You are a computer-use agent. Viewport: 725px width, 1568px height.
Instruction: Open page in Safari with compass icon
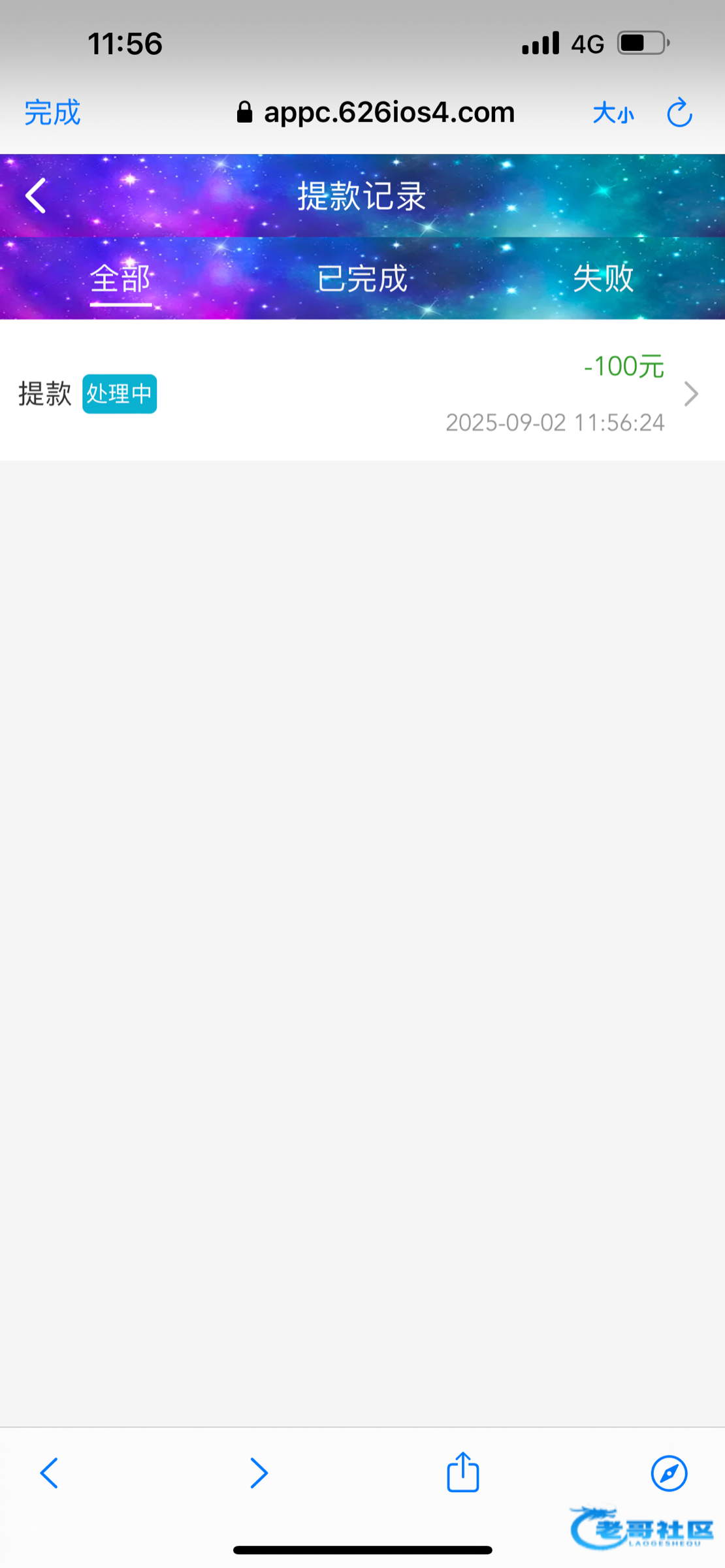pos(669,1473)
